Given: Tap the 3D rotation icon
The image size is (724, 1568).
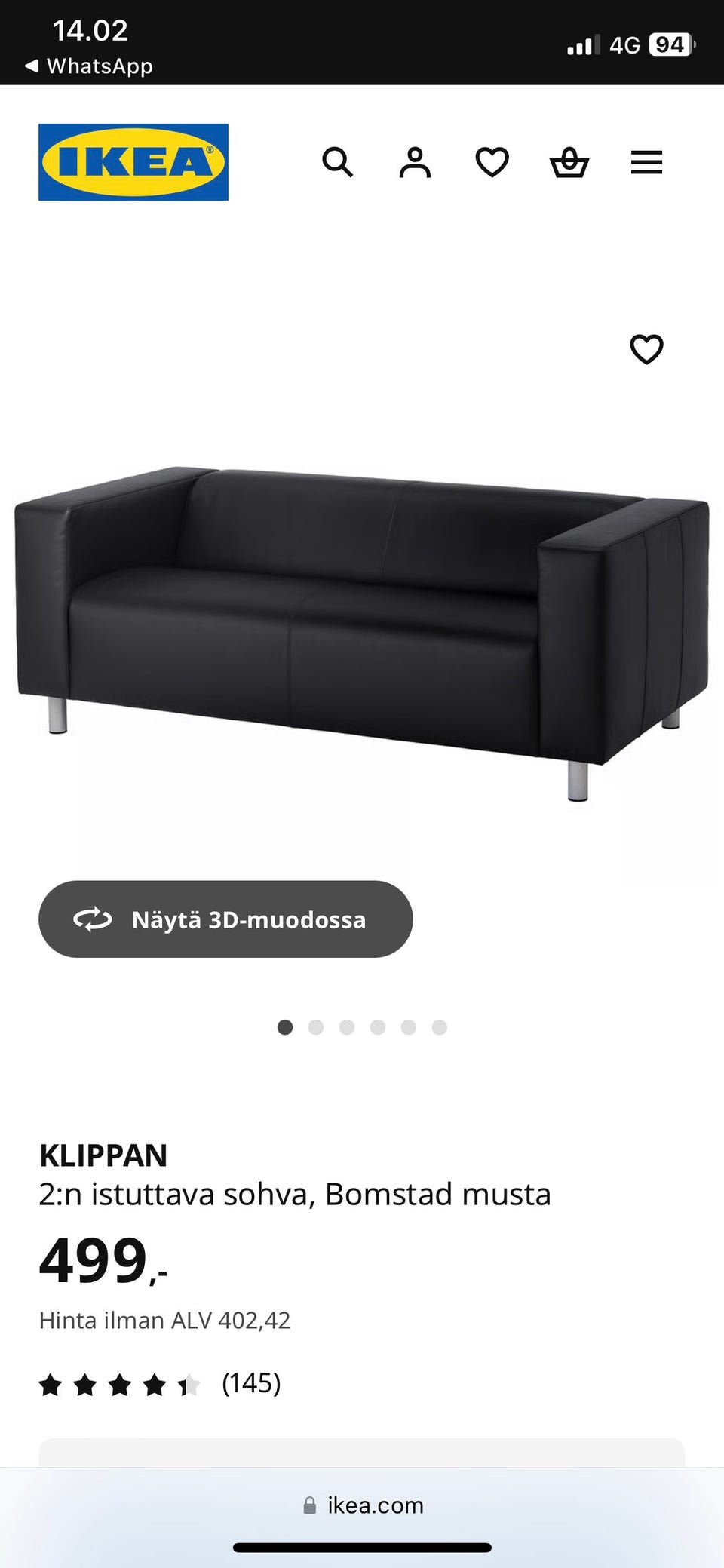Looking at the screenshot, I should click(93, 919).
